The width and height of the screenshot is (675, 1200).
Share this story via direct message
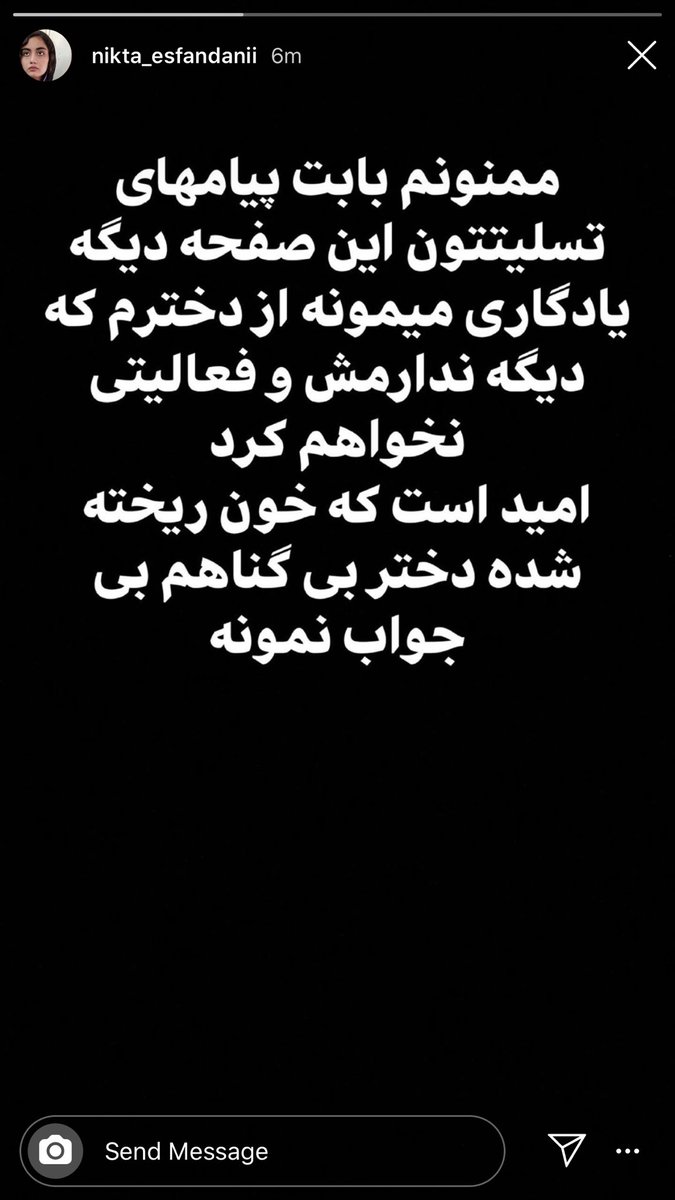tap(566, 1151)
